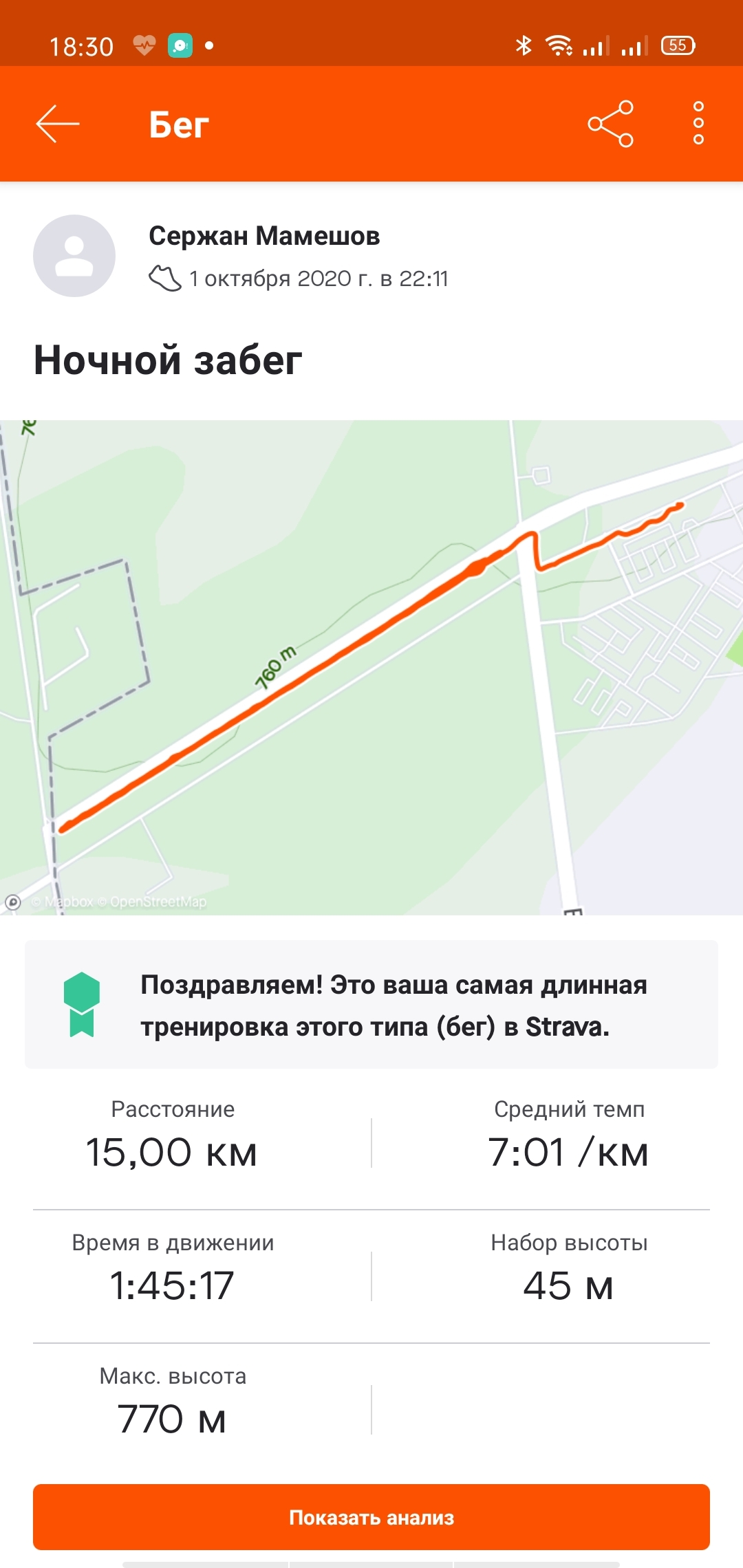
Task: Open the run route map
Action: (371, 667)
